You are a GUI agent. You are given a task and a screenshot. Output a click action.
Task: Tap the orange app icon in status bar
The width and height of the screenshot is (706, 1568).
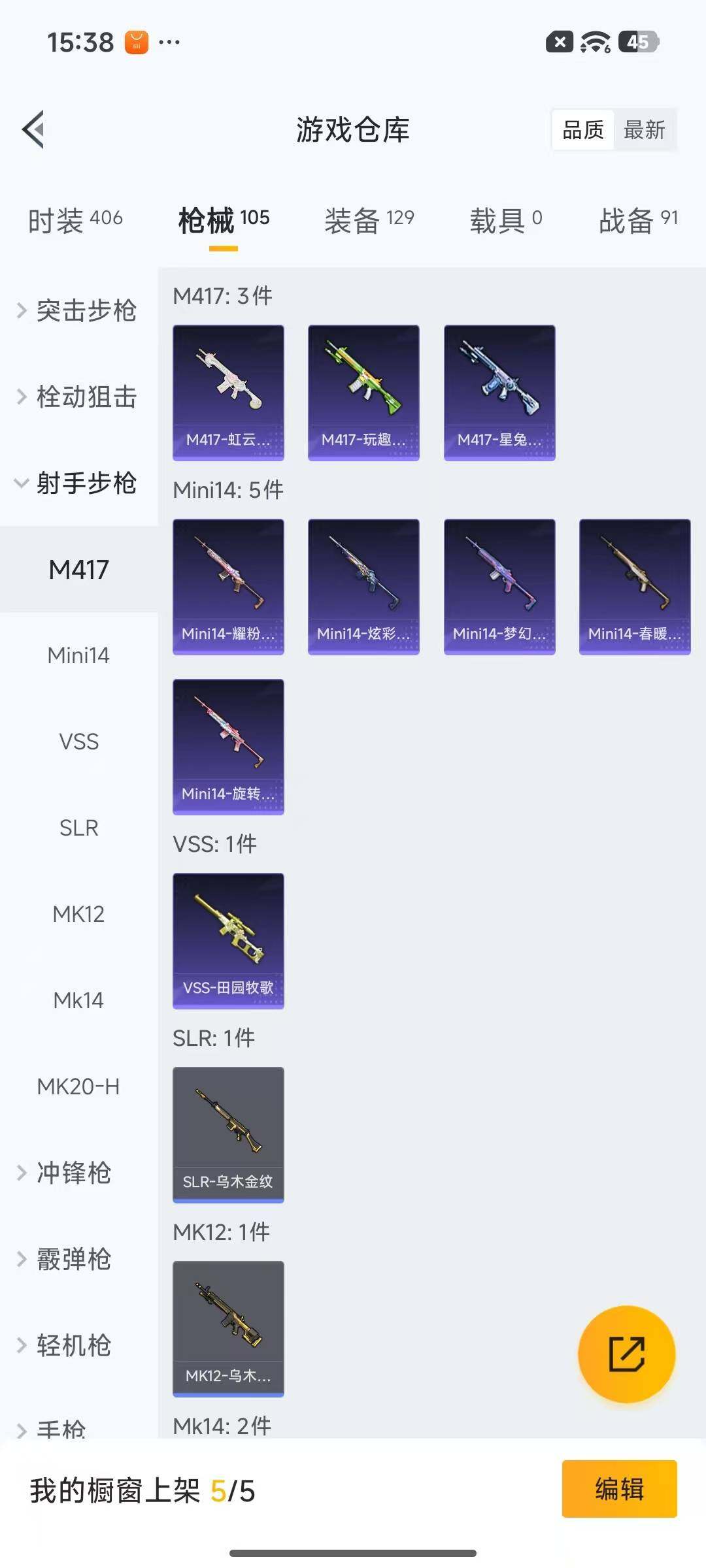[135, 42]
